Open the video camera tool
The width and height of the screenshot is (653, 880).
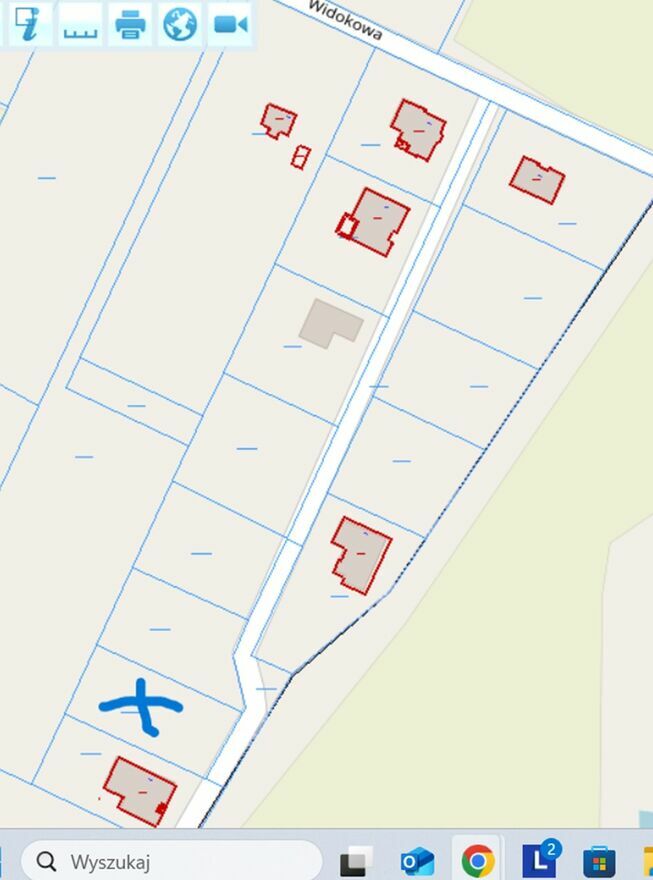click(x=230, y=24)
